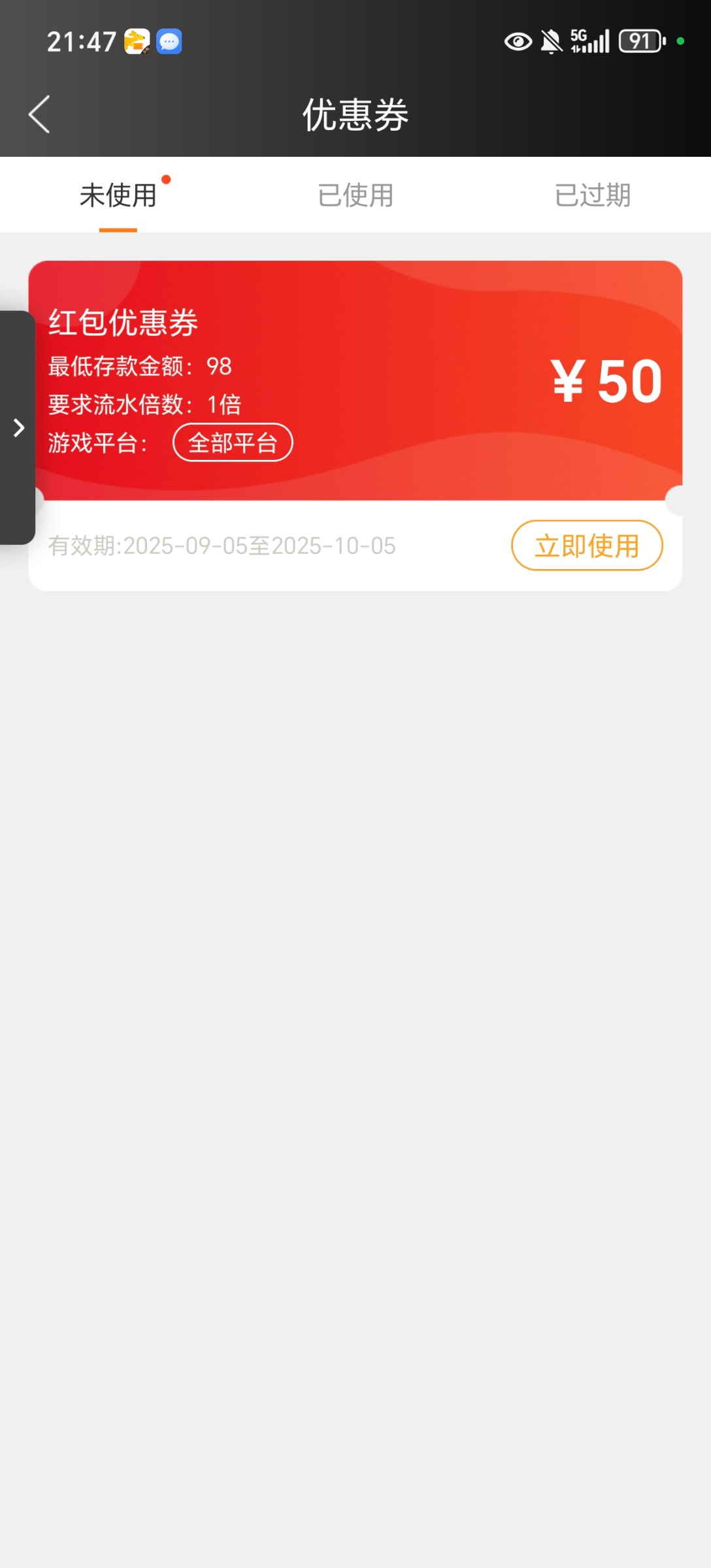Switch to the 已过期 tab

tap(592, 195)
